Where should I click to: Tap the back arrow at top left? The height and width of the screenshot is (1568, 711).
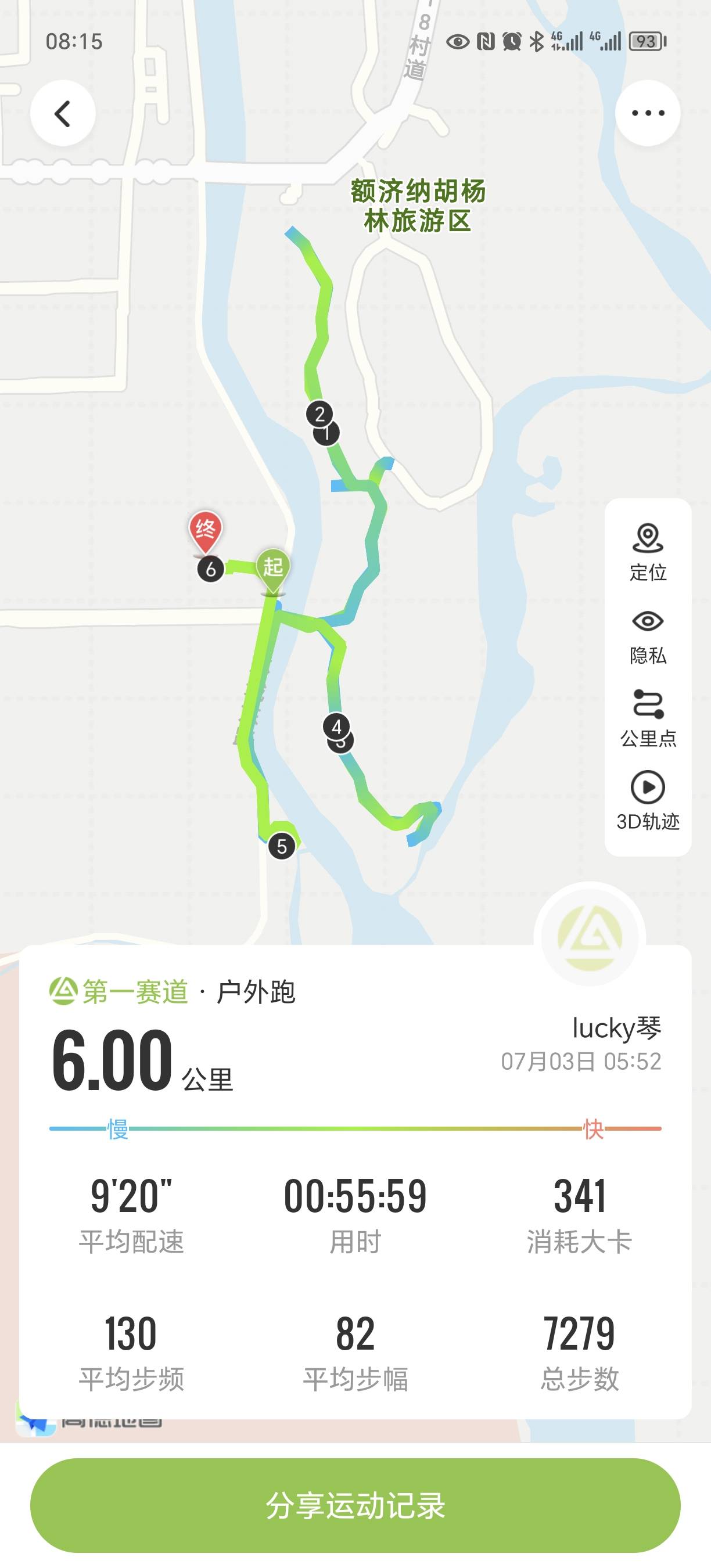coord(63,113)
